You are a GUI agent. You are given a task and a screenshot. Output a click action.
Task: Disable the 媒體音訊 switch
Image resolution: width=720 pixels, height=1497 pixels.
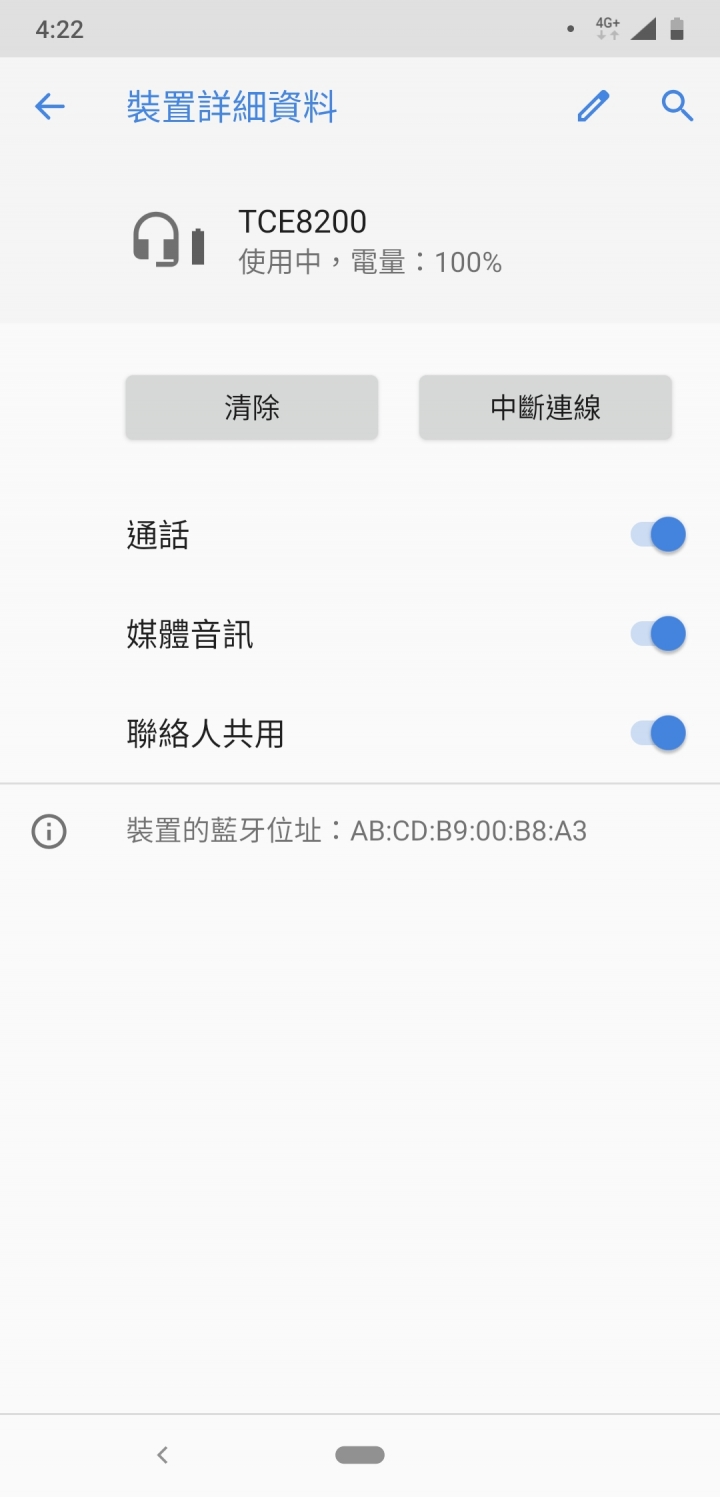point(658,634)
